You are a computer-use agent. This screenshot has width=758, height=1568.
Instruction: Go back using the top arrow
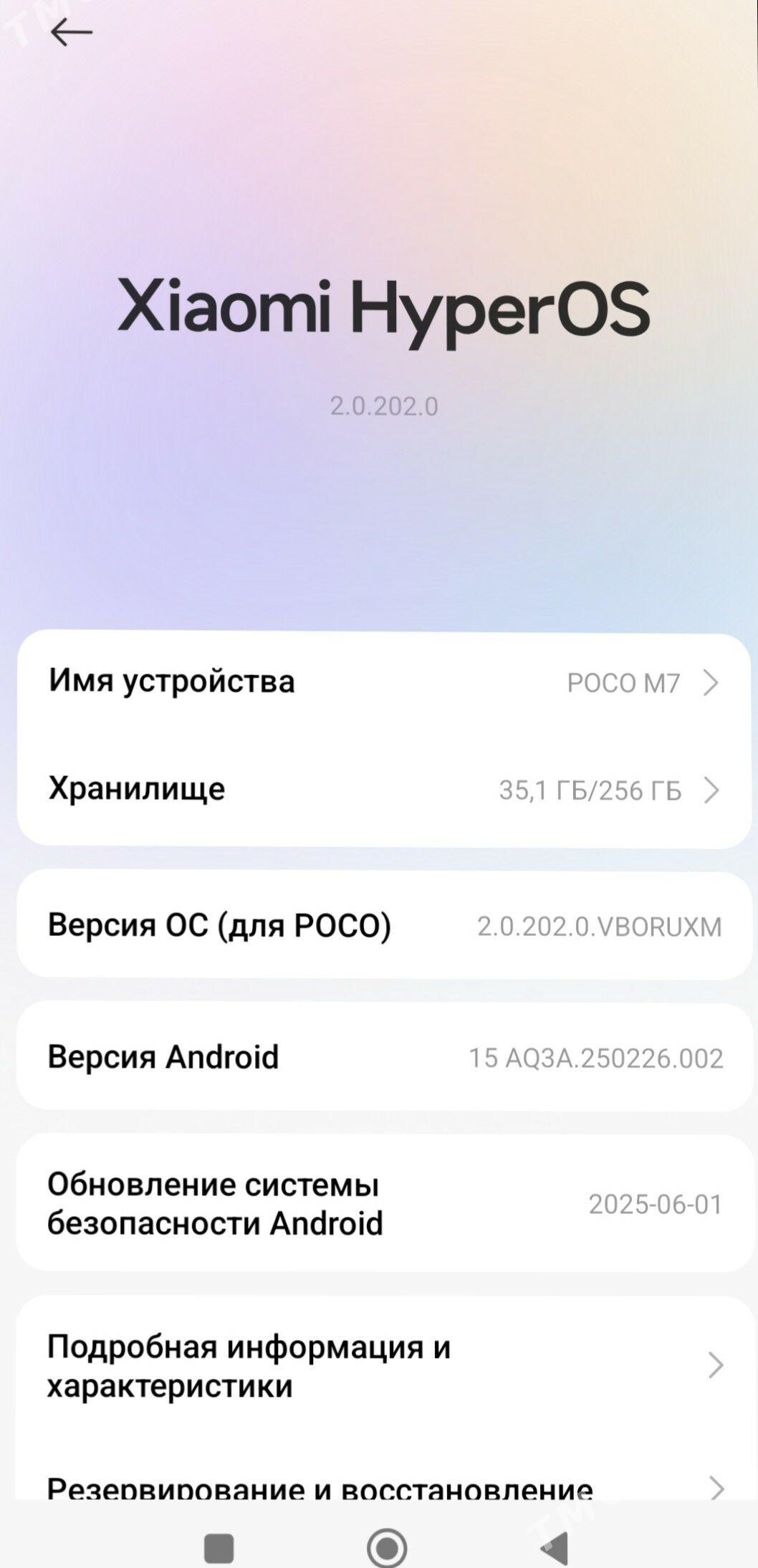click(x=71, y=32)
